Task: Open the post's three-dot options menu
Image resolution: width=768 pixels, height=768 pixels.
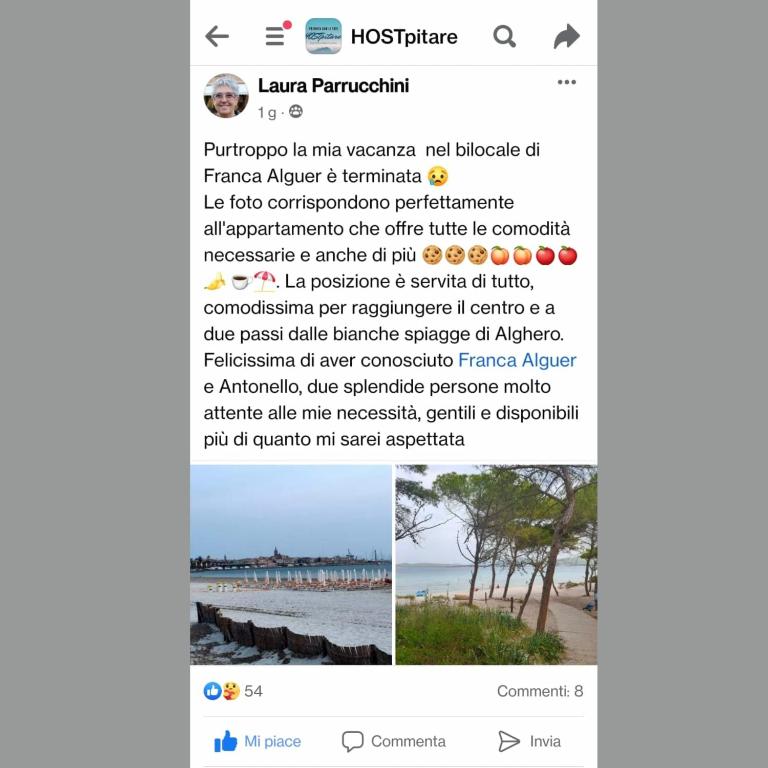Action: tap(567, 83)
